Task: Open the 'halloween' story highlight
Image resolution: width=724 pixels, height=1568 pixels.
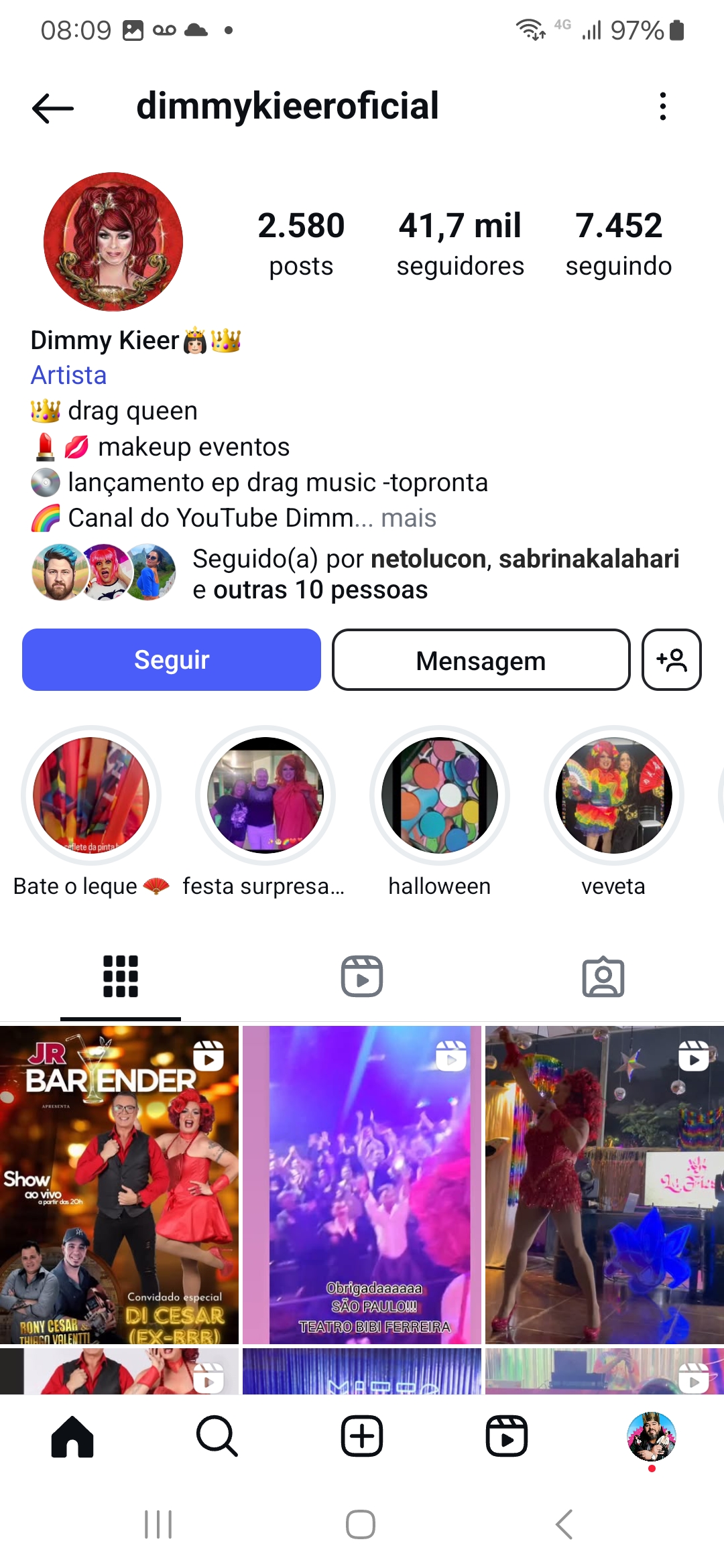Action: pyautogui.click(x=440, y=795)
